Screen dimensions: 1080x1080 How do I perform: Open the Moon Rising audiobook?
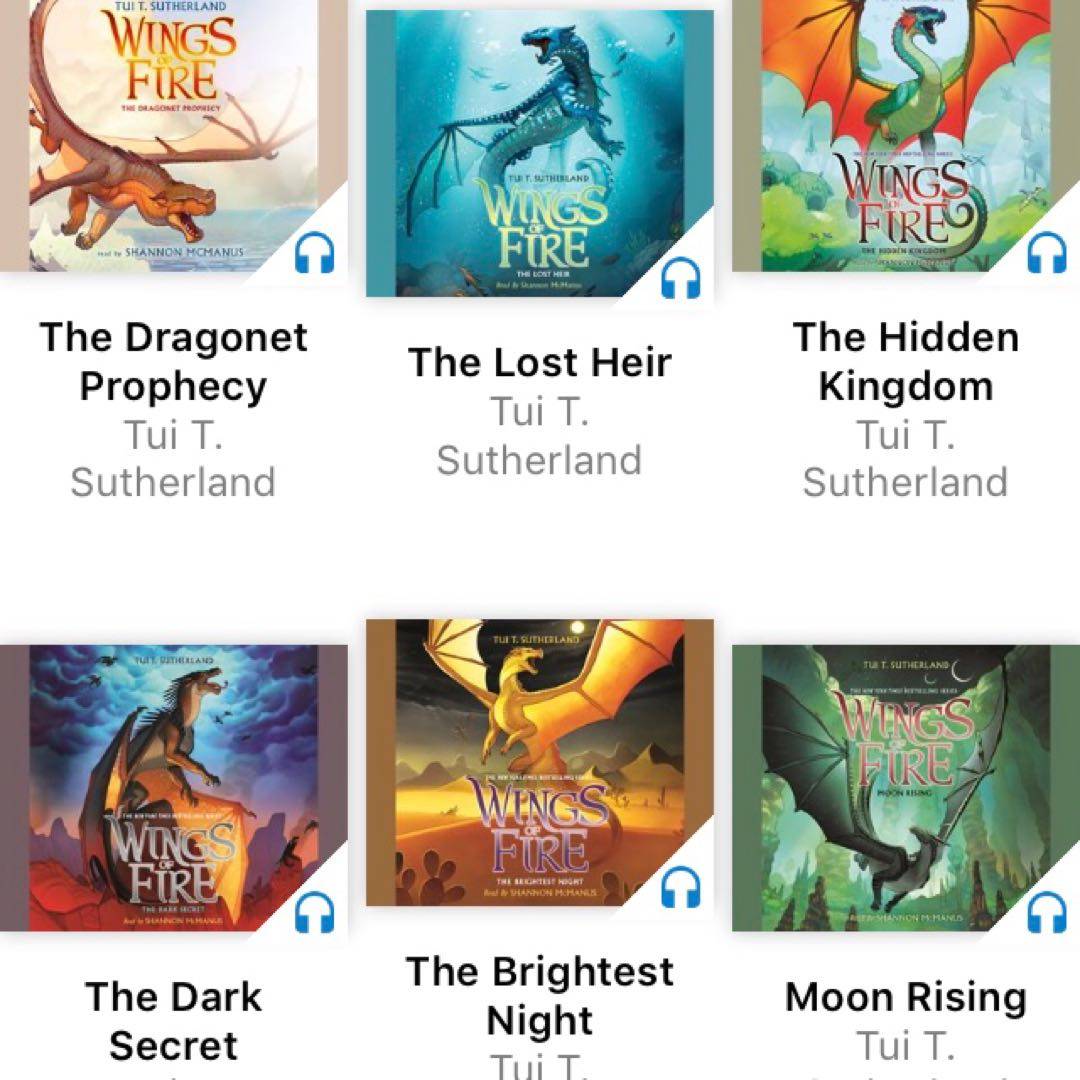pos(905,788)
